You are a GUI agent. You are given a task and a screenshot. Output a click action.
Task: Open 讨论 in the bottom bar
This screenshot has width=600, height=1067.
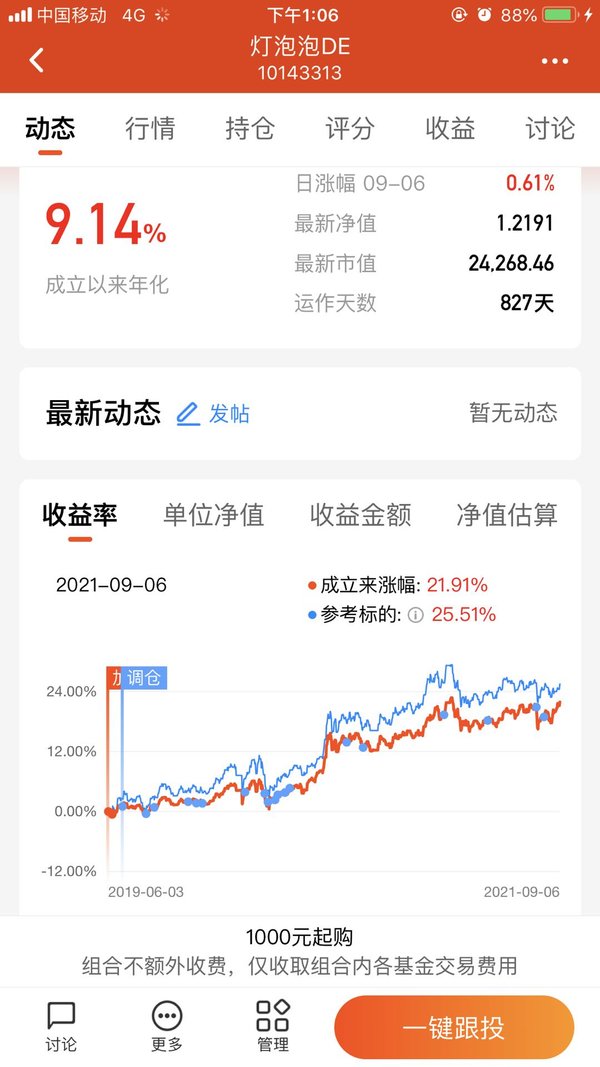click(61, 1026)
